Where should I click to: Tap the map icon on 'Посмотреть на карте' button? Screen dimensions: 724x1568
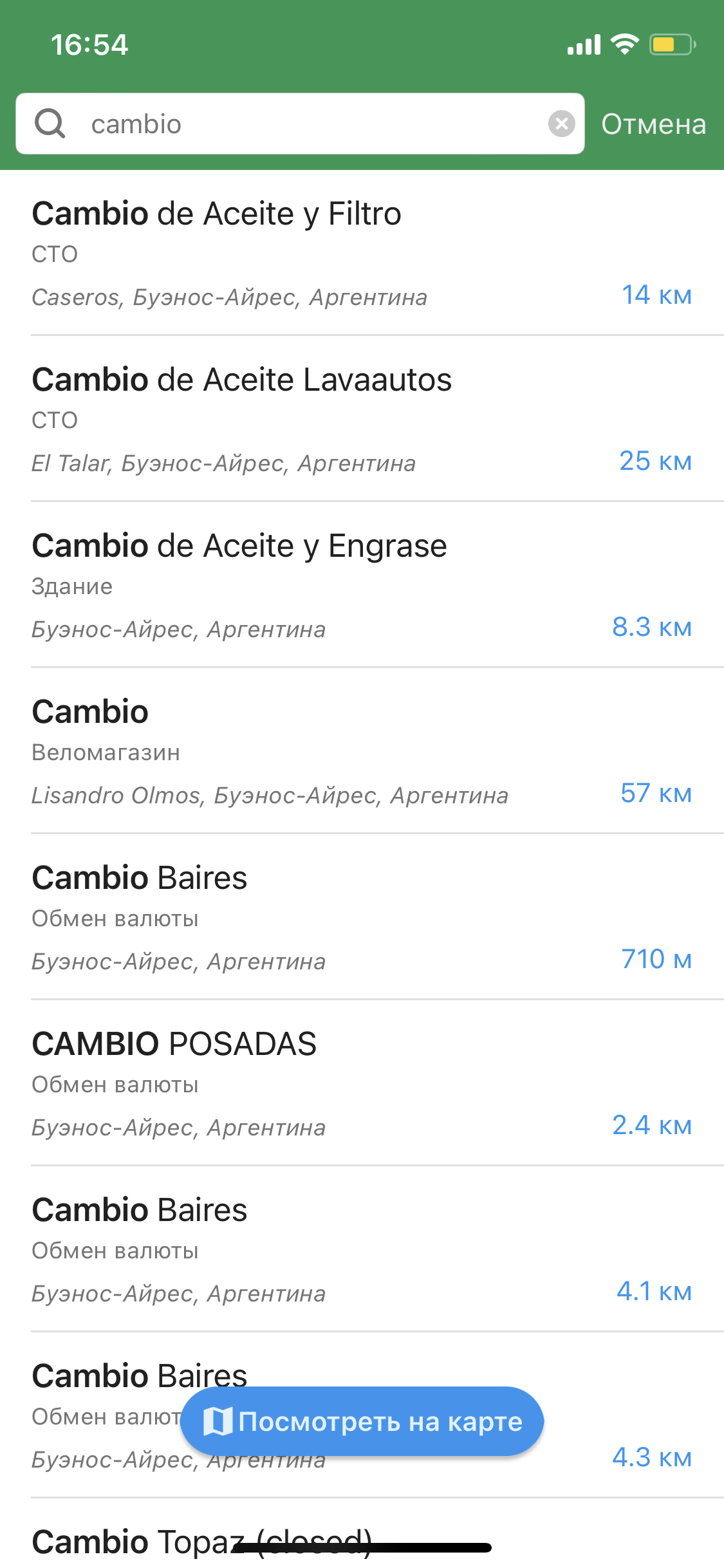pyautogui.click(x=218, y=1421)
